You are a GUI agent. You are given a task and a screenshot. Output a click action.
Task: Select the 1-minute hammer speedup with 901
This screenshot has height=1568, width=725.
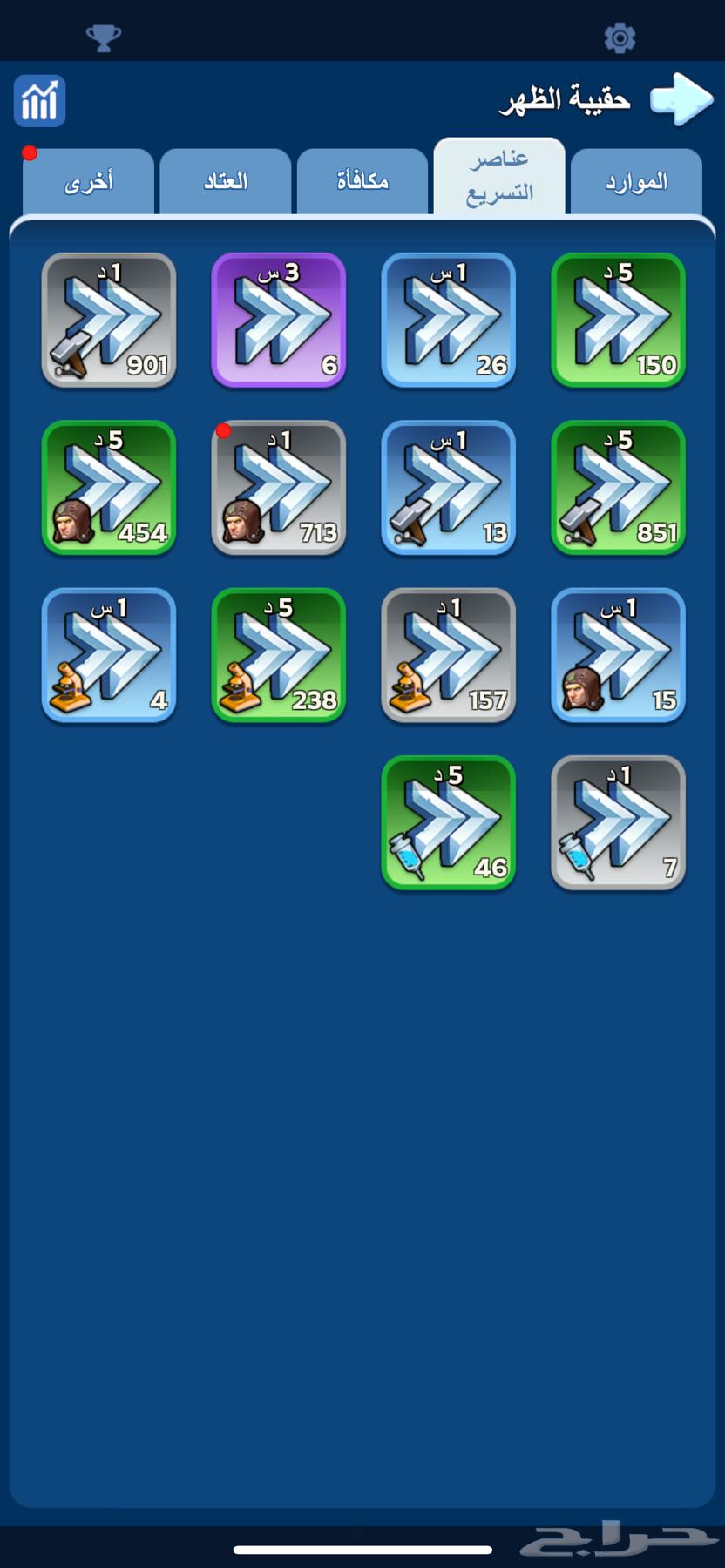point(109,320)
